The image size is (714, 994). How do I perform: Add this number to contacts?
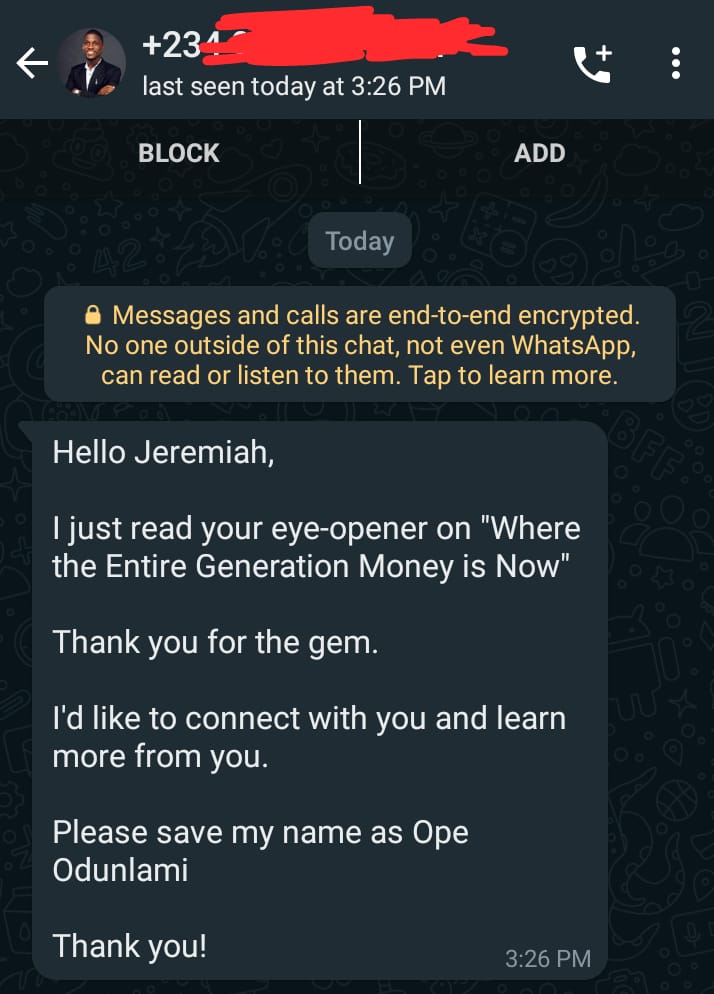tap(539, 153)
